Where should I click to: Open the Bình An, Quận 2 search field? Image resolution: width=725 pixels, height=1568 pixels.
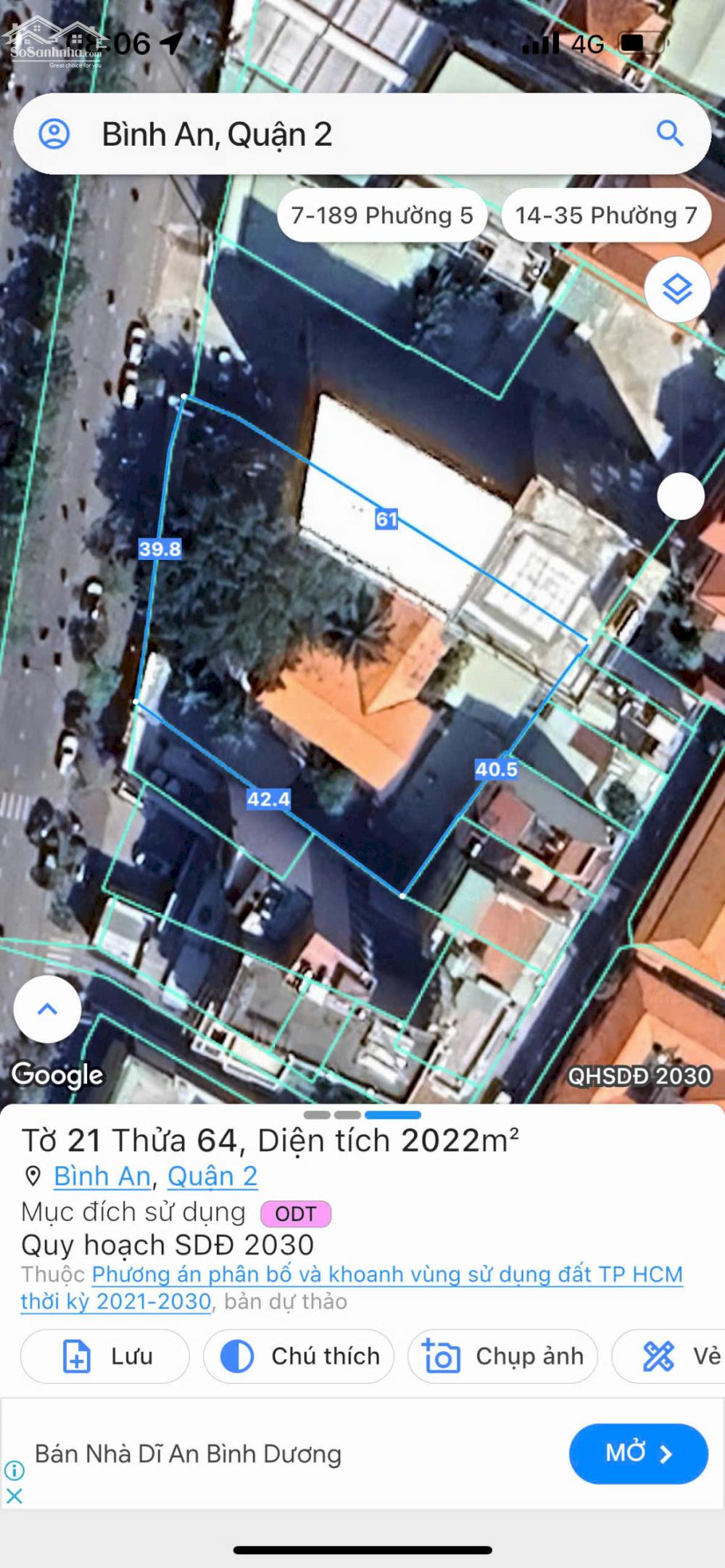[362, 134]
